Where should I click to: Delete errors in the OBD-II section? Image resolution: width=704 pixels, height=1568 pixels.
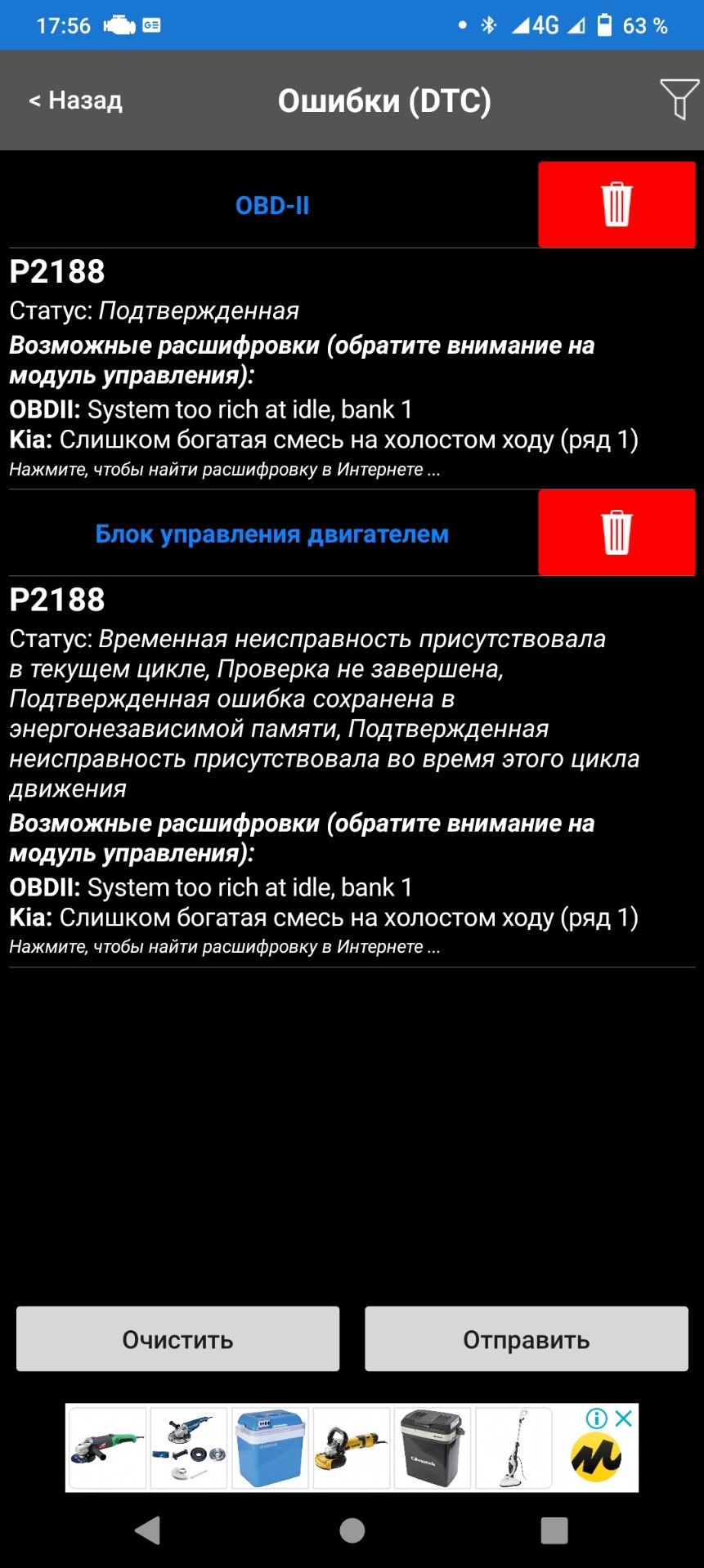(x=617, y=204)
